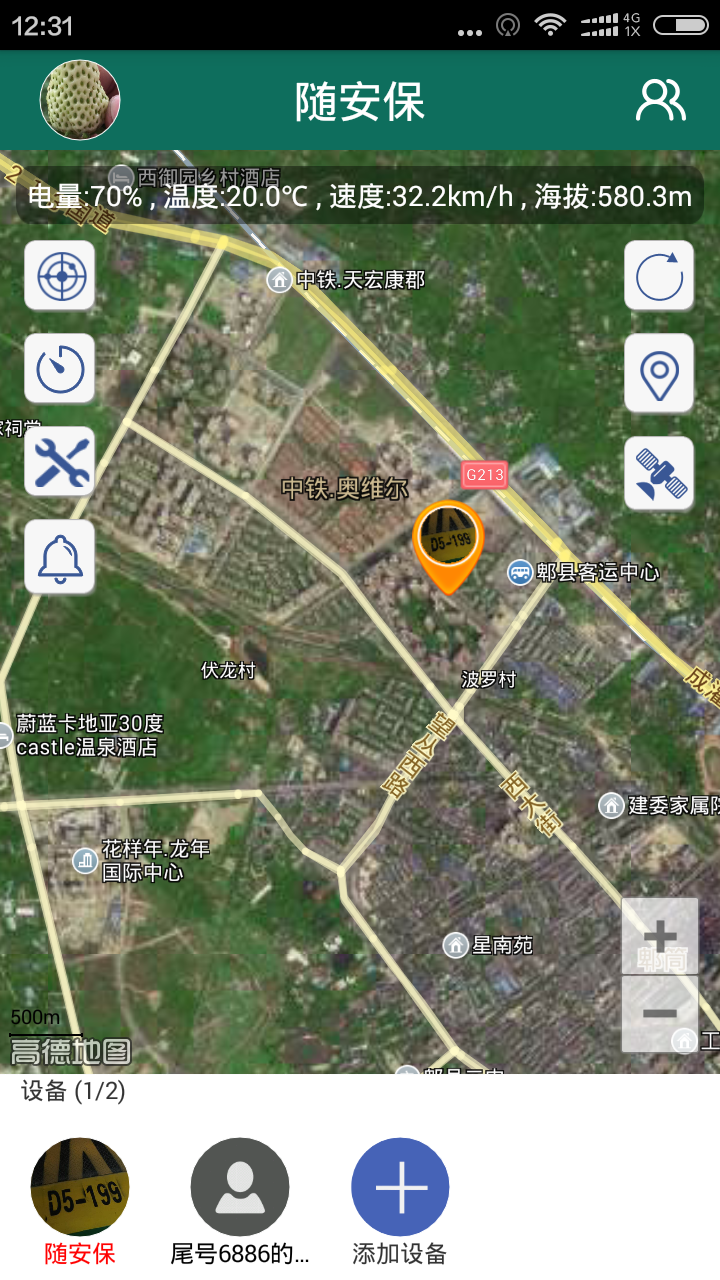Image resolution: width=720 pixels, height=1280 pixels.
Task: Open the wrench and screwdriver settings tool
Action: (x=60, y=461)
